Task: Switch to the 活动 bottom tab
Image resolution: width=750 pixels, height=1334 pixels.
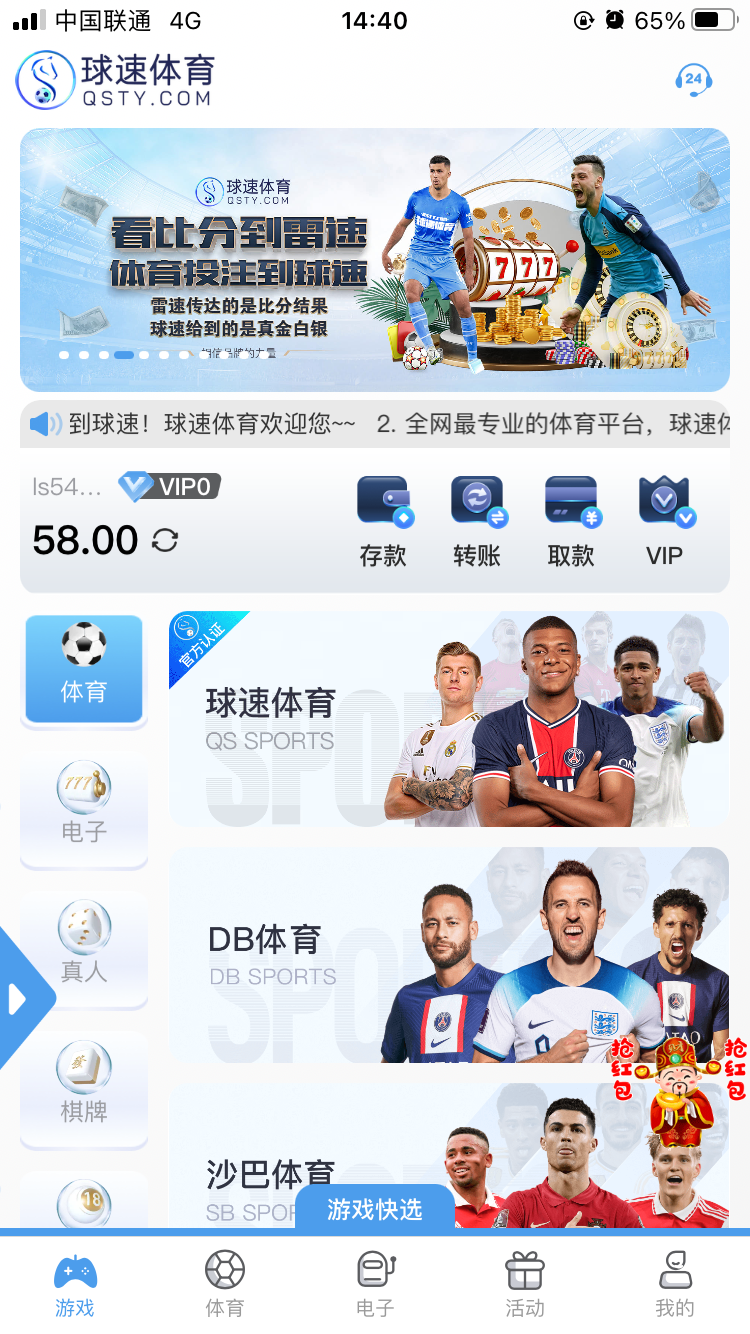Action: (x=525, y=1285)
